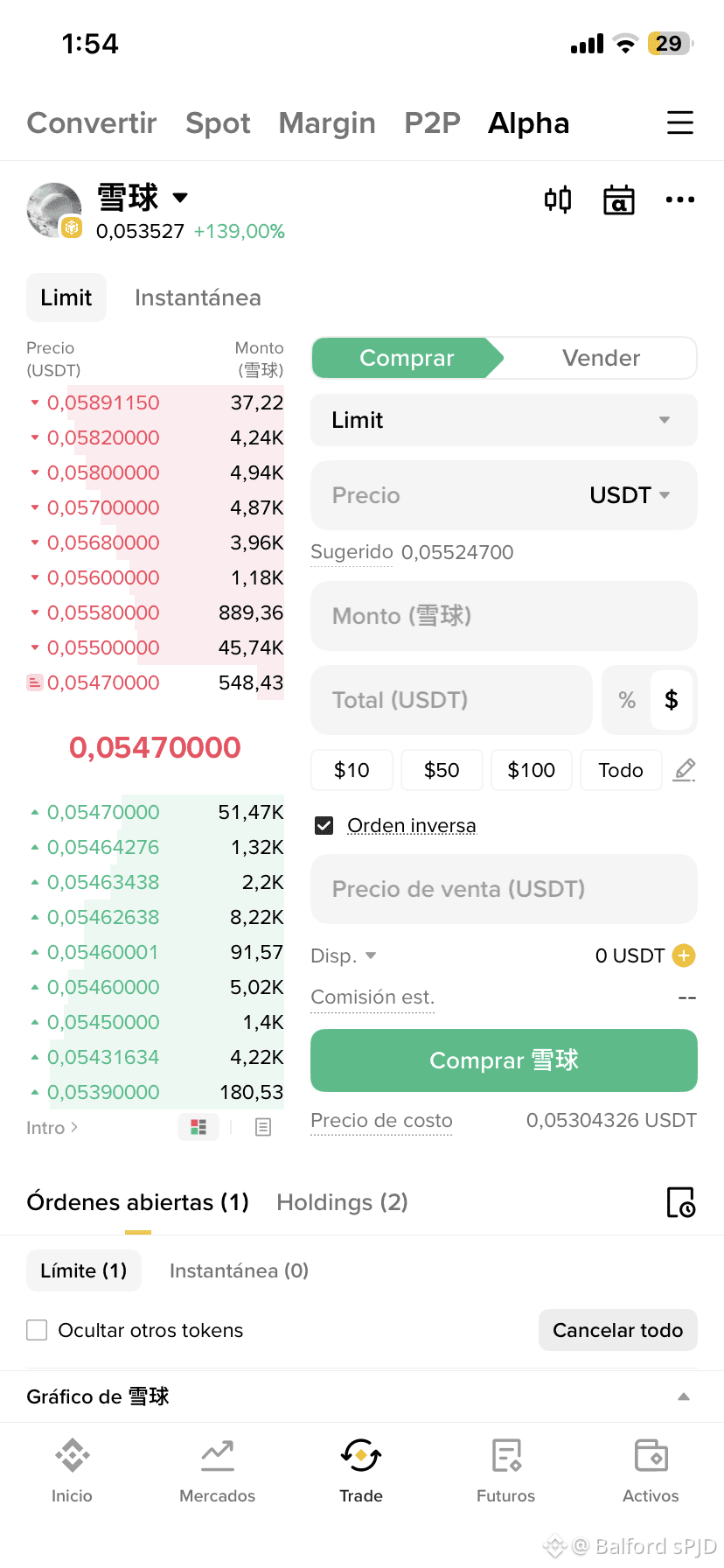Tap Cancelar todo to cancel open orders

618,1329
